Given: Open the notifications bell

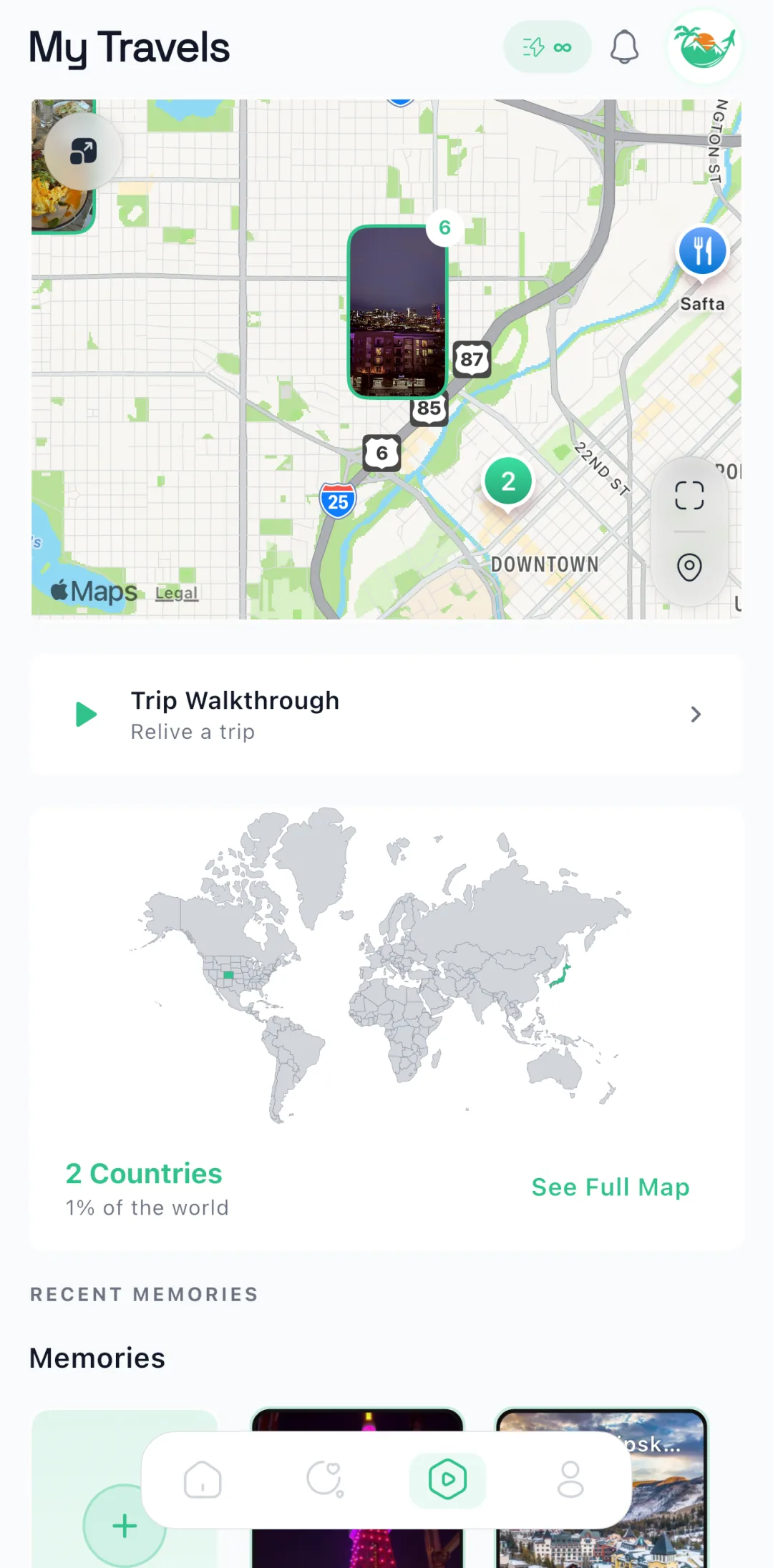Looking at the screenshot, I should click(624, 47).
